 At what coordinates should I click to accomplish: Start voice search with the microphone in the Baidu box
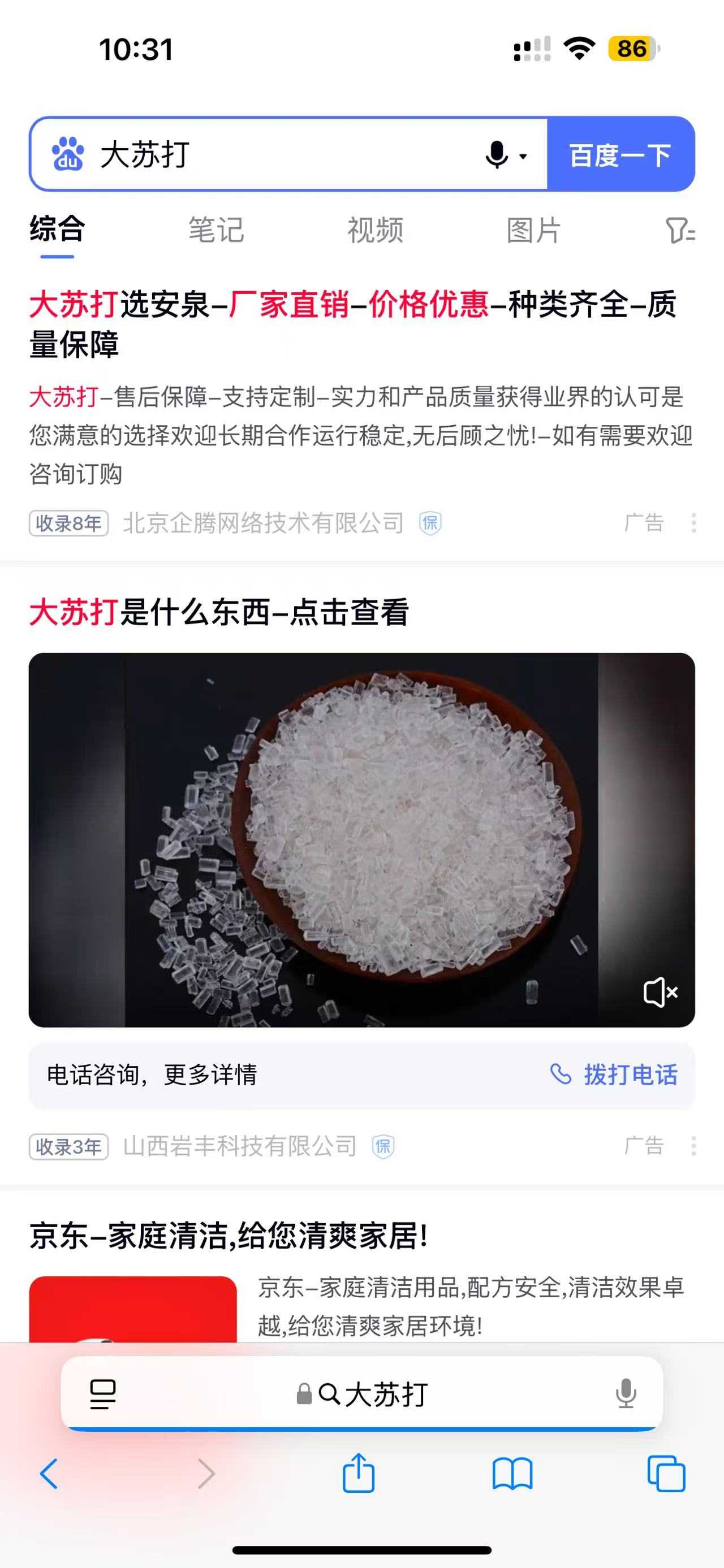pos(498,155)
